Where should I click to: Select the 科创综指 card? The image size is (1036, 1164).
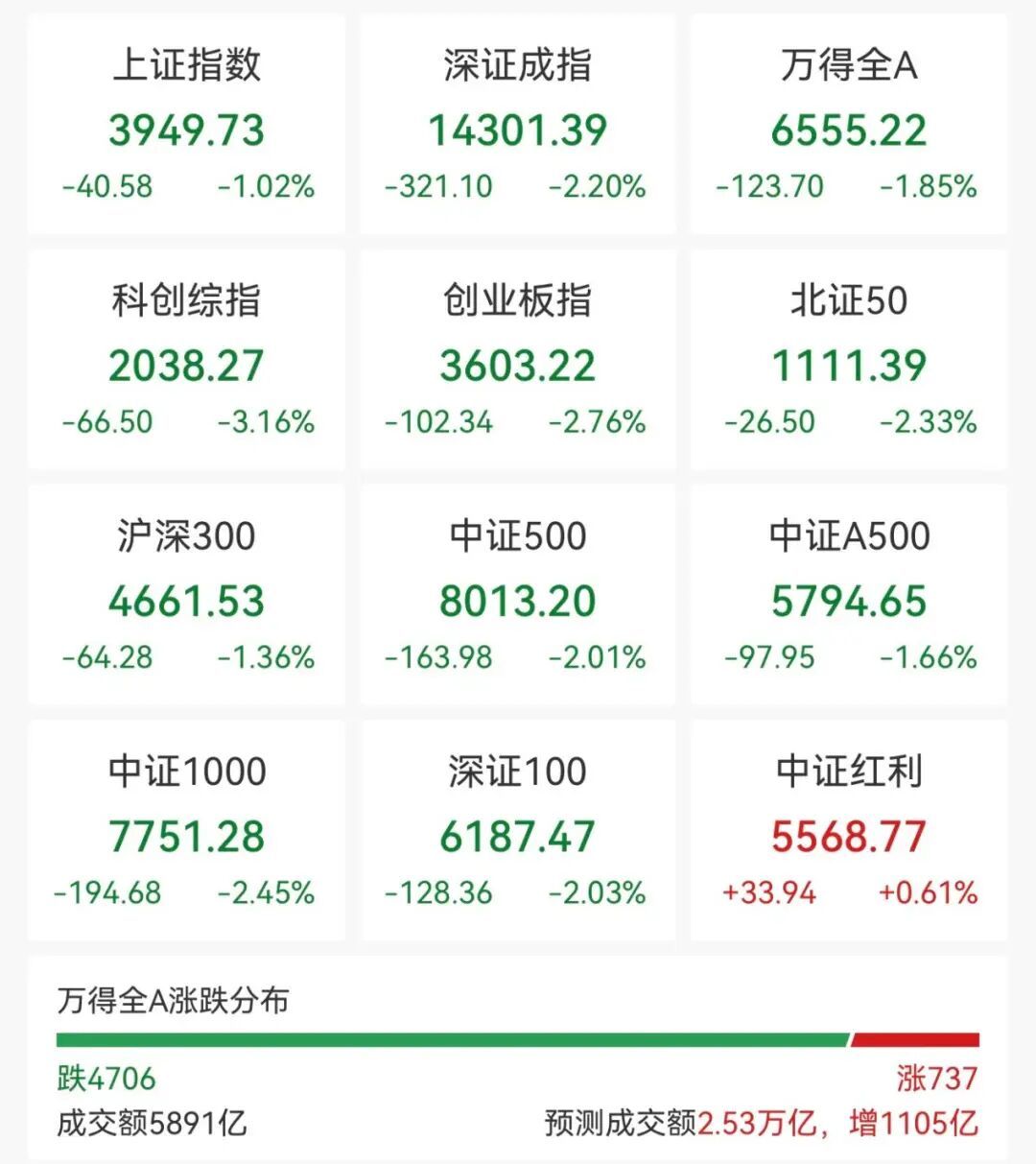point(186,360)
